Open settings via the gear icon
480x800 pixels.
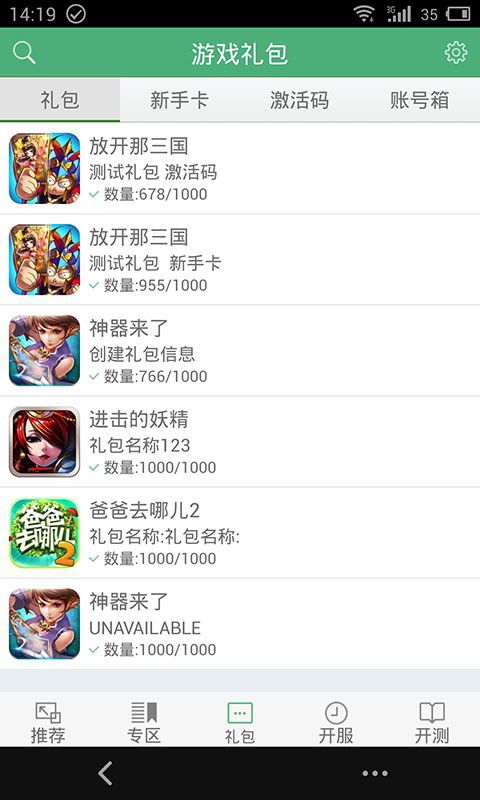coord(456,53)
